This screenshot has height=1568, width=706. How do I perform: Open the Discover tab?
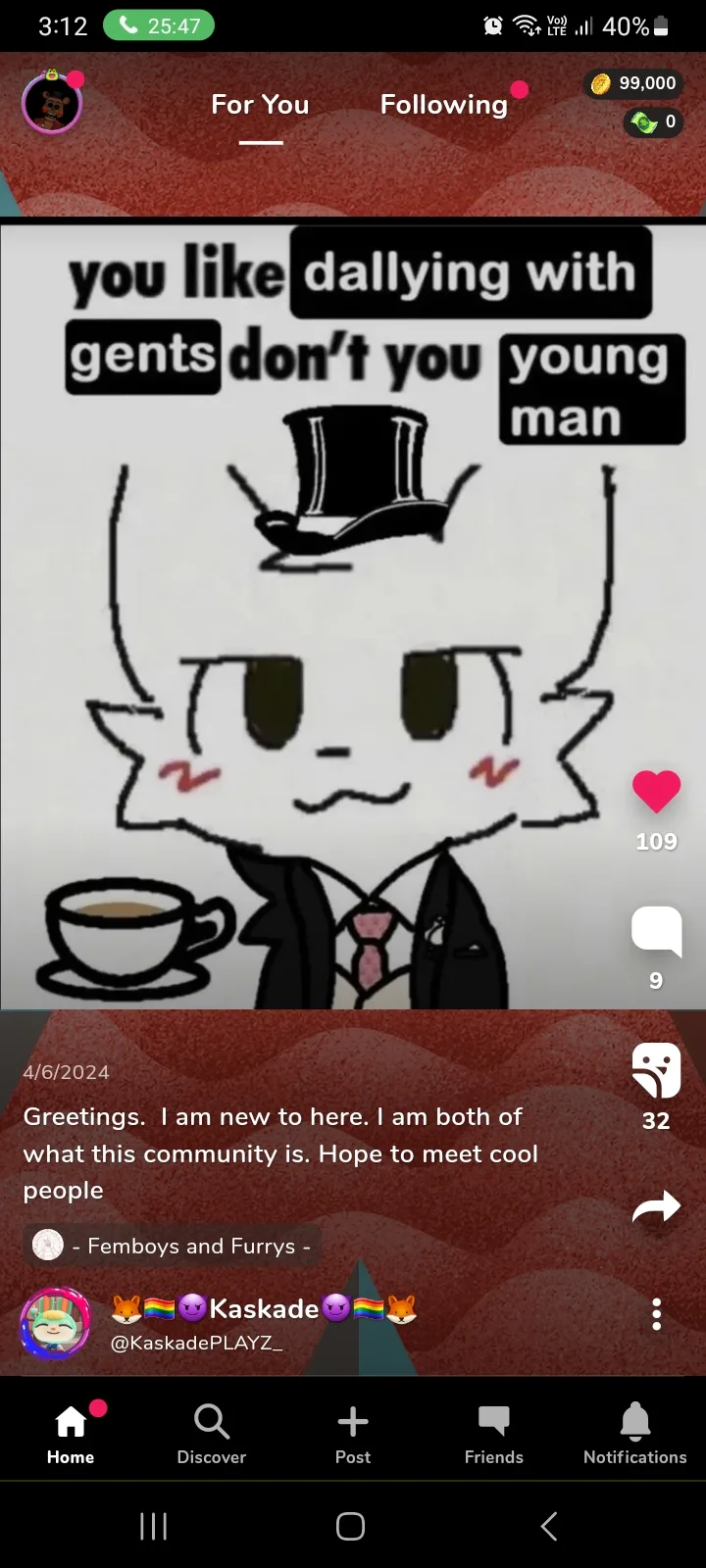[x=212, y=1434]
